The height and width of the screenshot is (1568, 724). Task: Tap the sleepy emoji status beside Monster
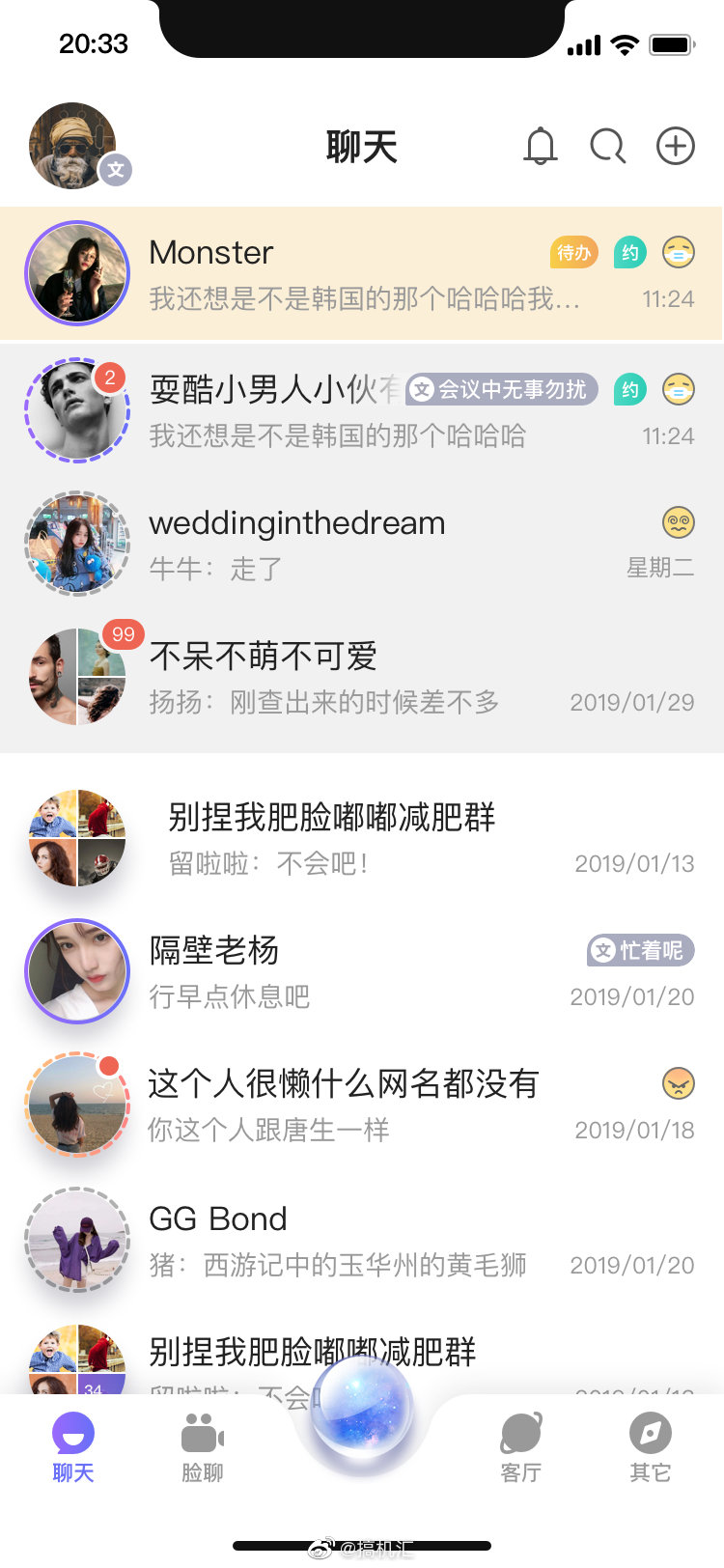tap(679, 251)
